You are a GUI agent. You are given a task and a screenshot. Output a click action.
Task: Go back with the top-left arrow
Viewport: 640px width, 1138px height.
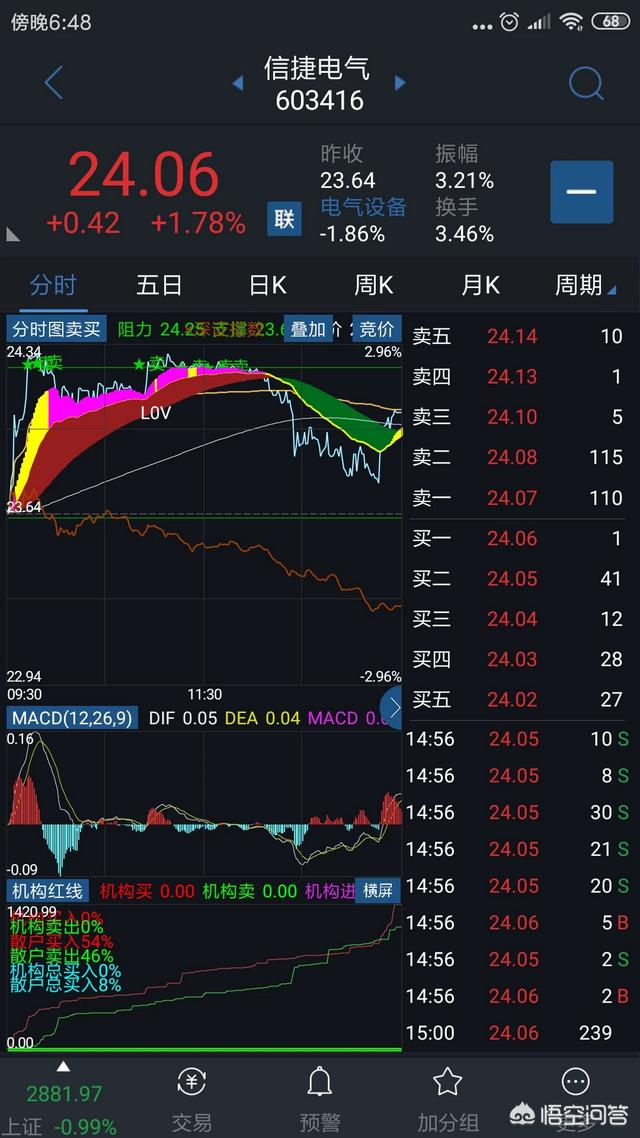tap(54, 83)
